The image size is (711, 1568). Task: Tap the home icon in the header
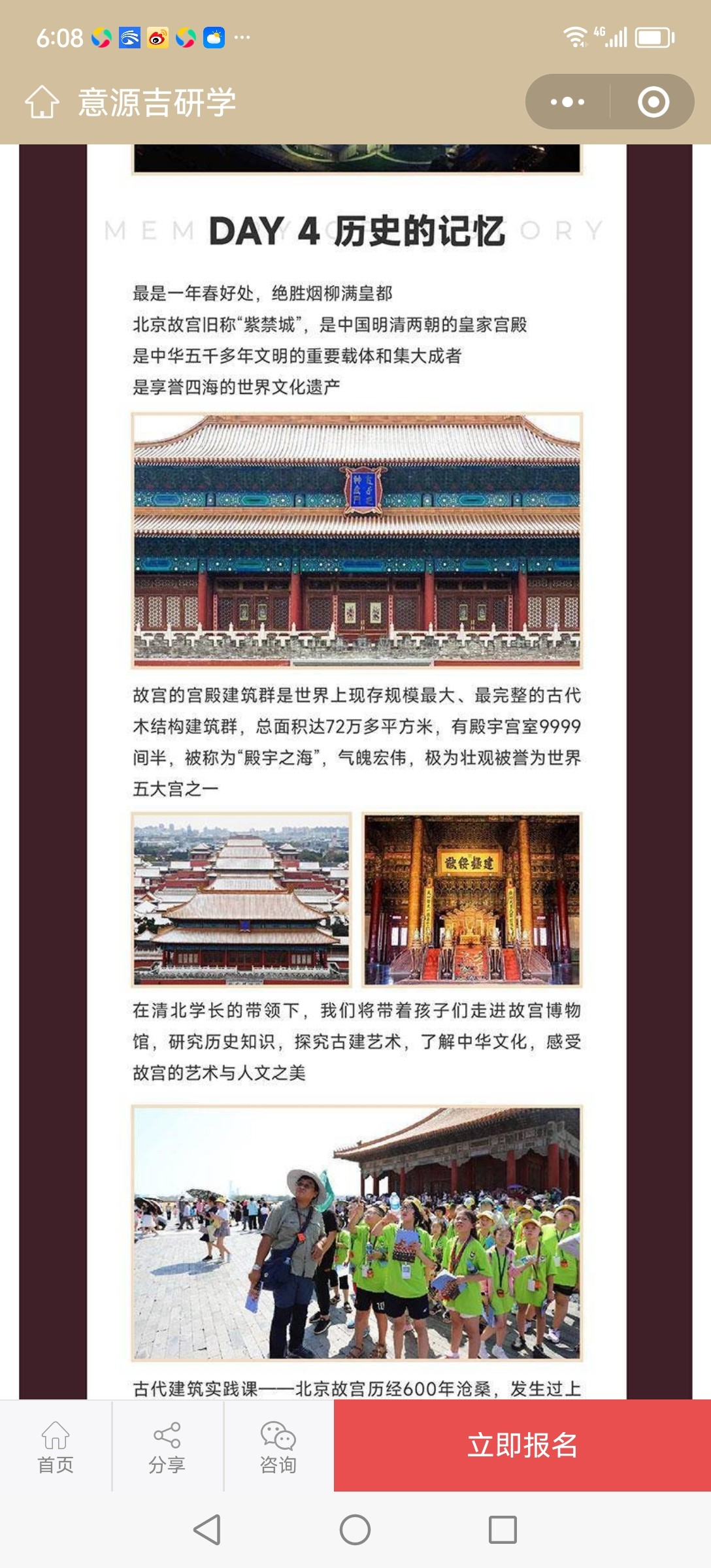click(42, 103)
